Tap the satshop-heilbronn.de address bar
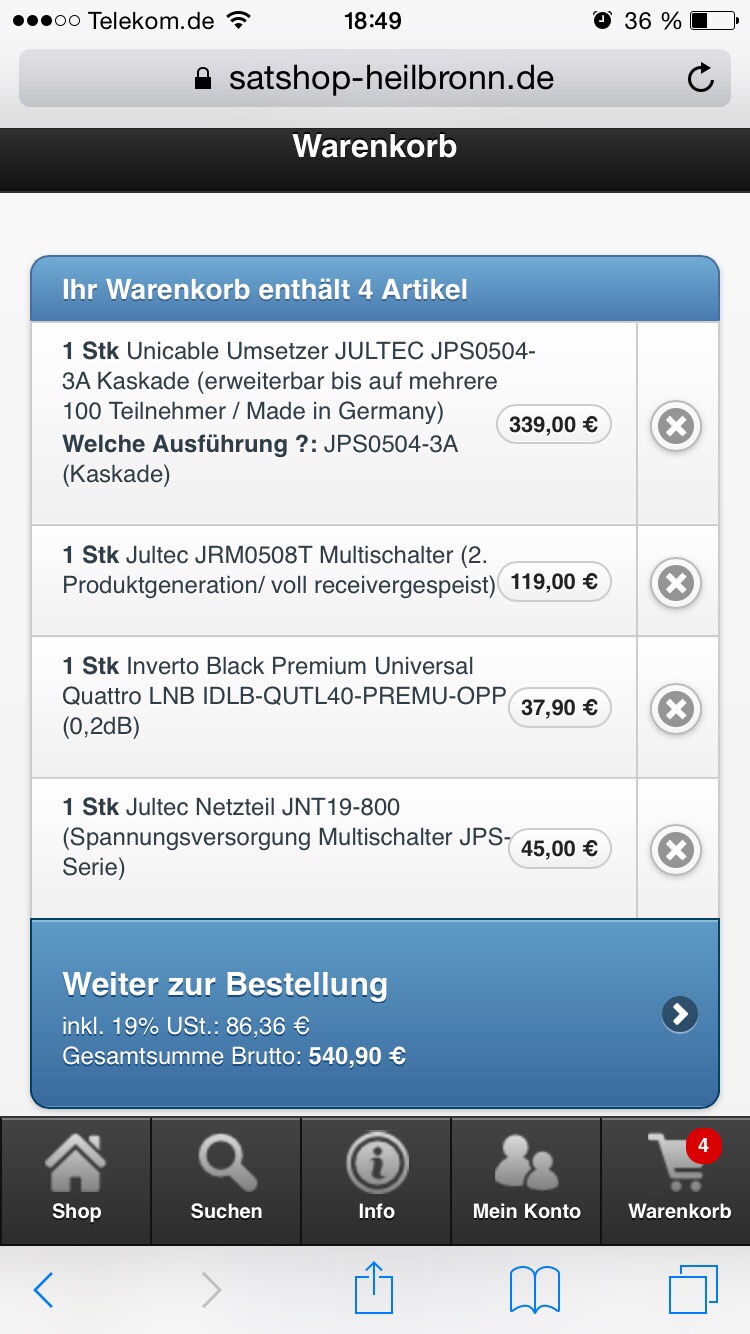The width and height of the screenshot is (750, 1334). [375, 78]
